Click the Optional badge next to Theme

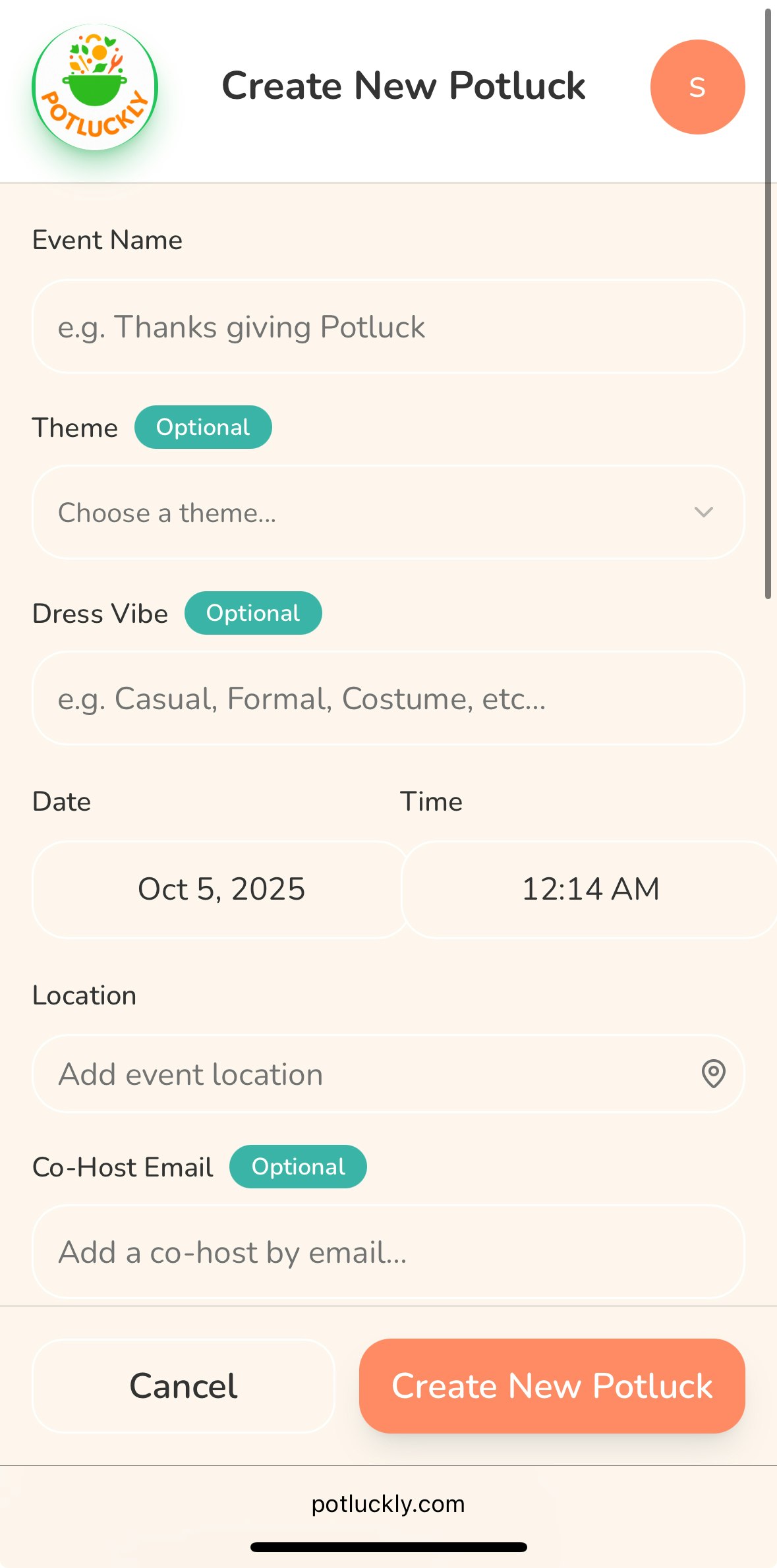point(203,426)
